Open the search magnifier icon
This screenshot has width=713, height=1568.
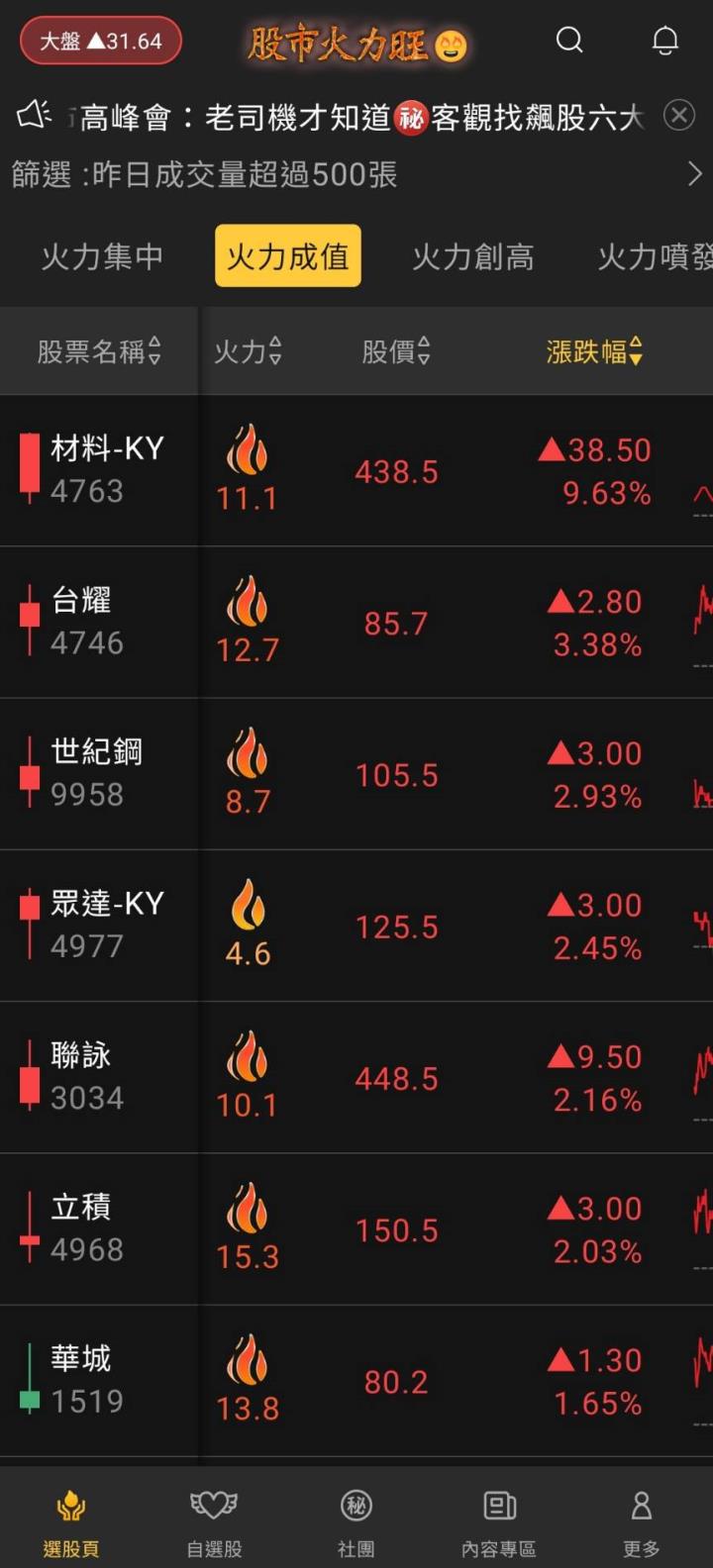click(x=569, y=40)
